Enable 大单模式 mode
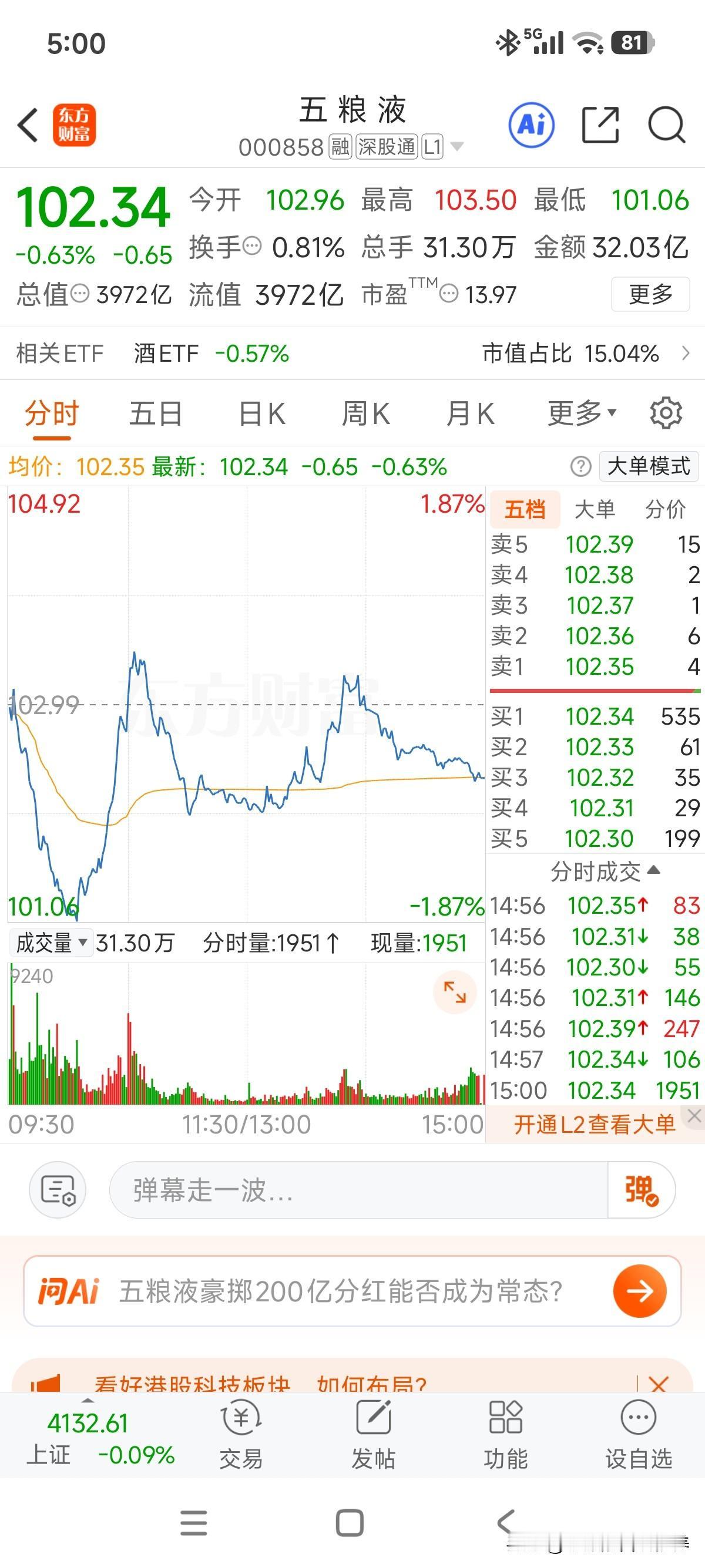 coord(648,466)
